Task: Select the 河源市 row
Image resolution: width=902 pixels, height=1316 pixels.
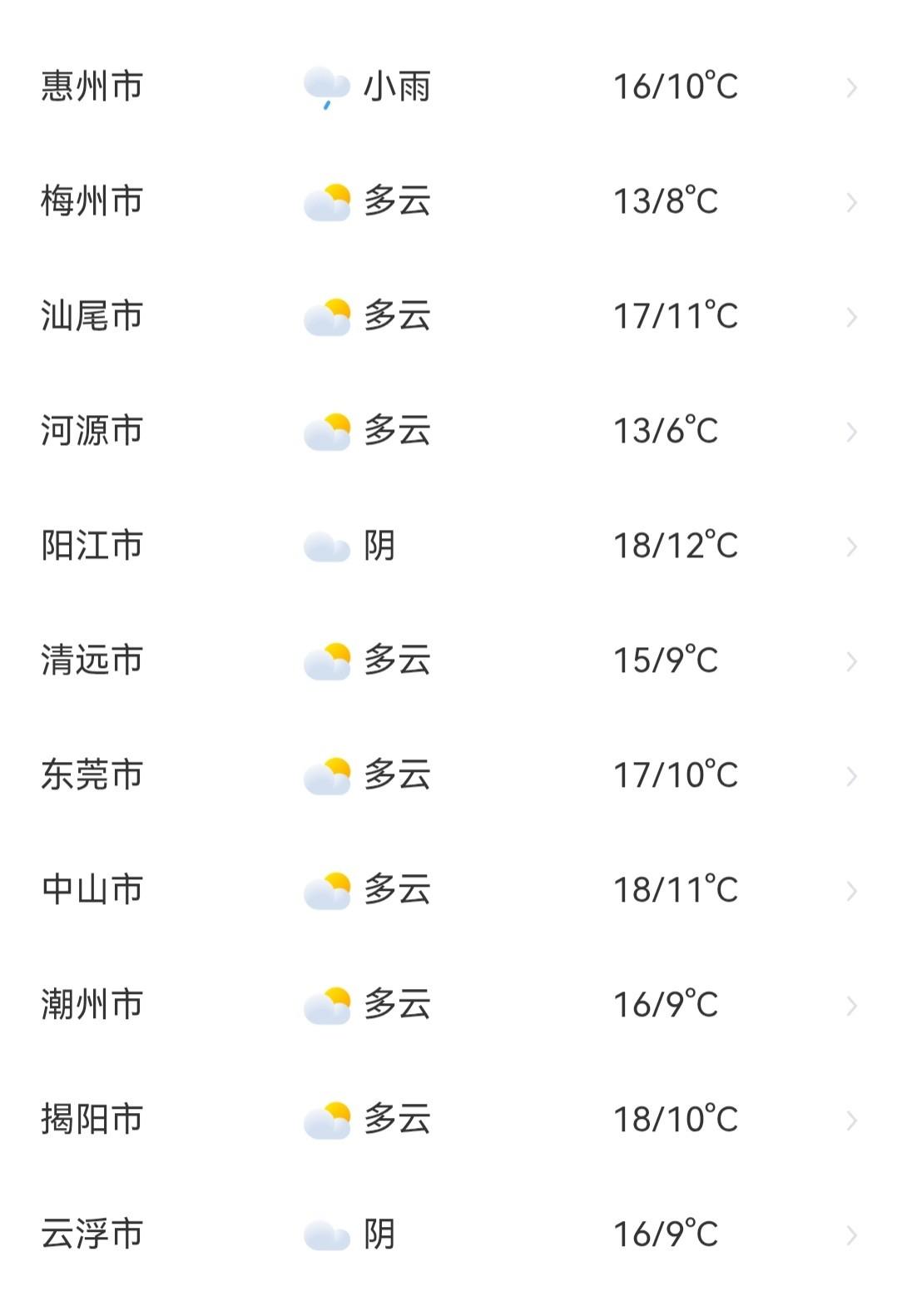Action: click(451, 431)
